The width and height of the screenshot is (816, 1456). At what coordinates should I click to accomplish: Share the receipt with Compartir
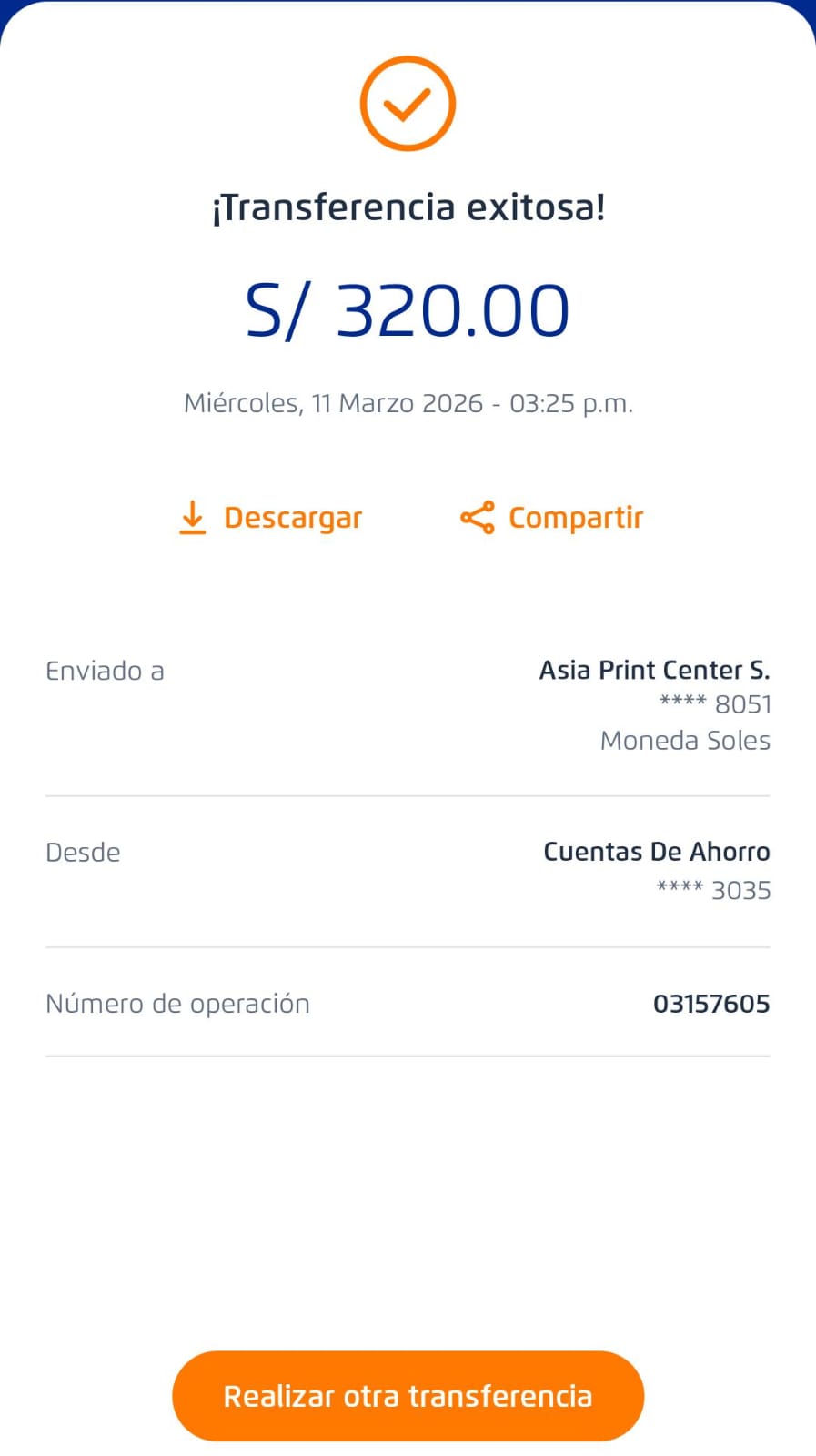(551, 518)
